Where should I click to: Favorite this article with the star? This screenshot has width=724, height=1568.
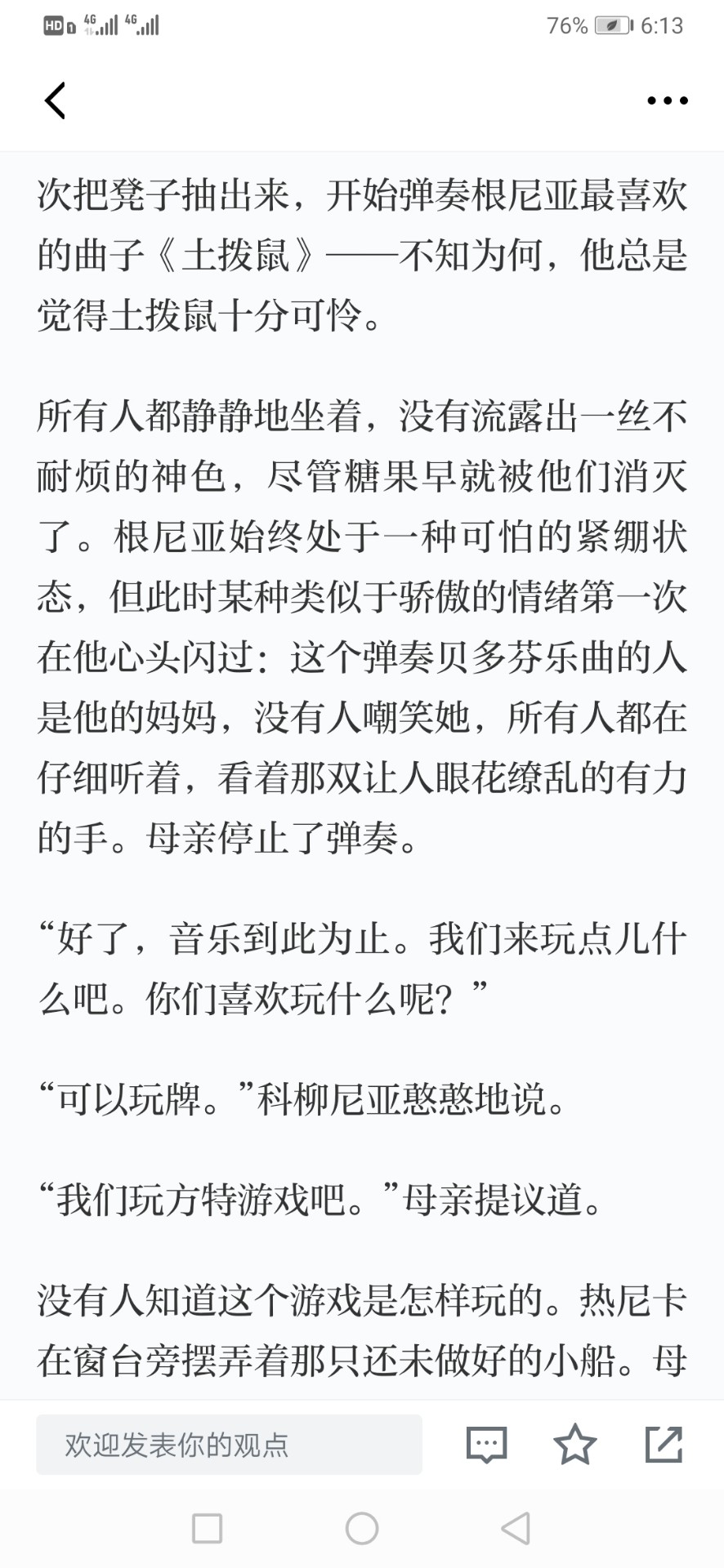point(575,1444)
